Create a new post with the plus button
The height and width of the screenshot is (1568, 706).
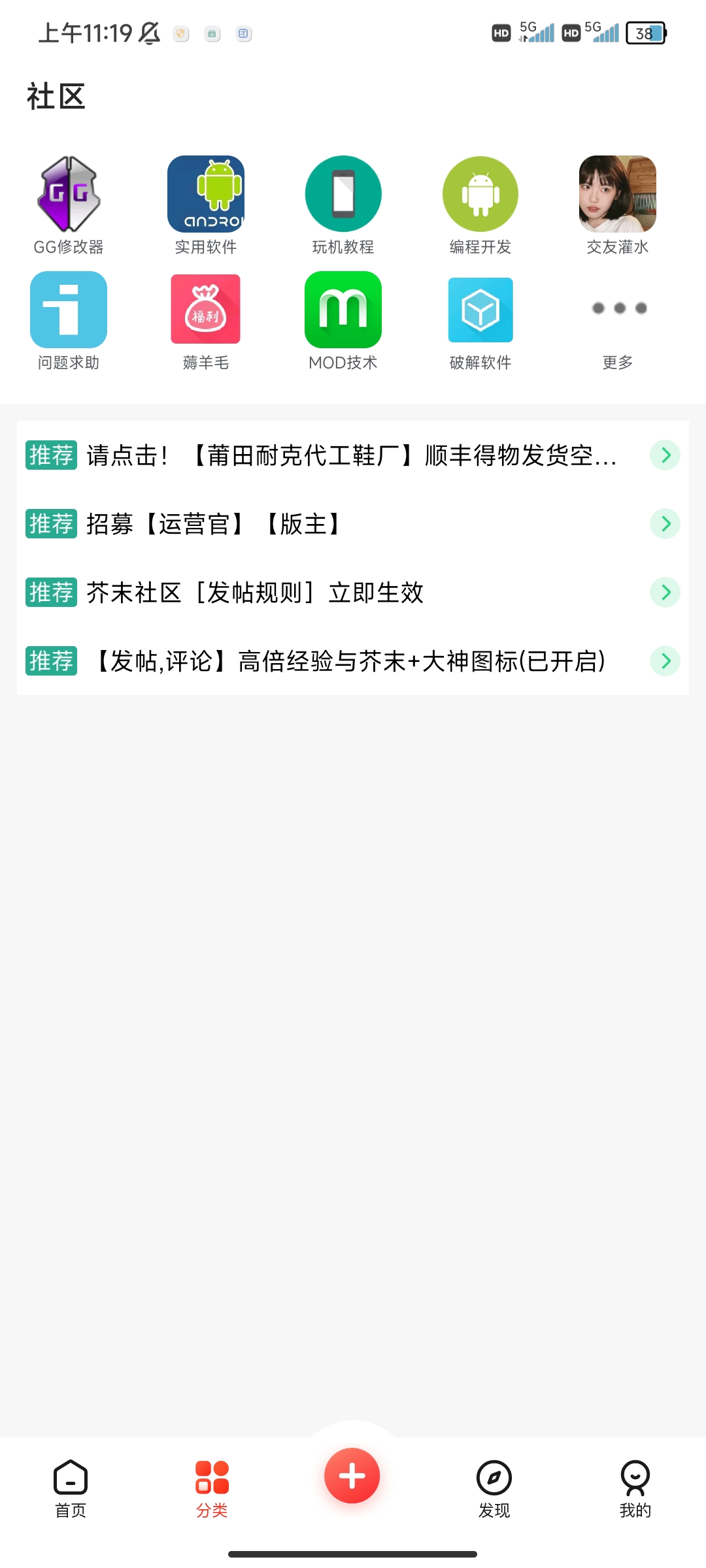click(x=352, y=1476)
